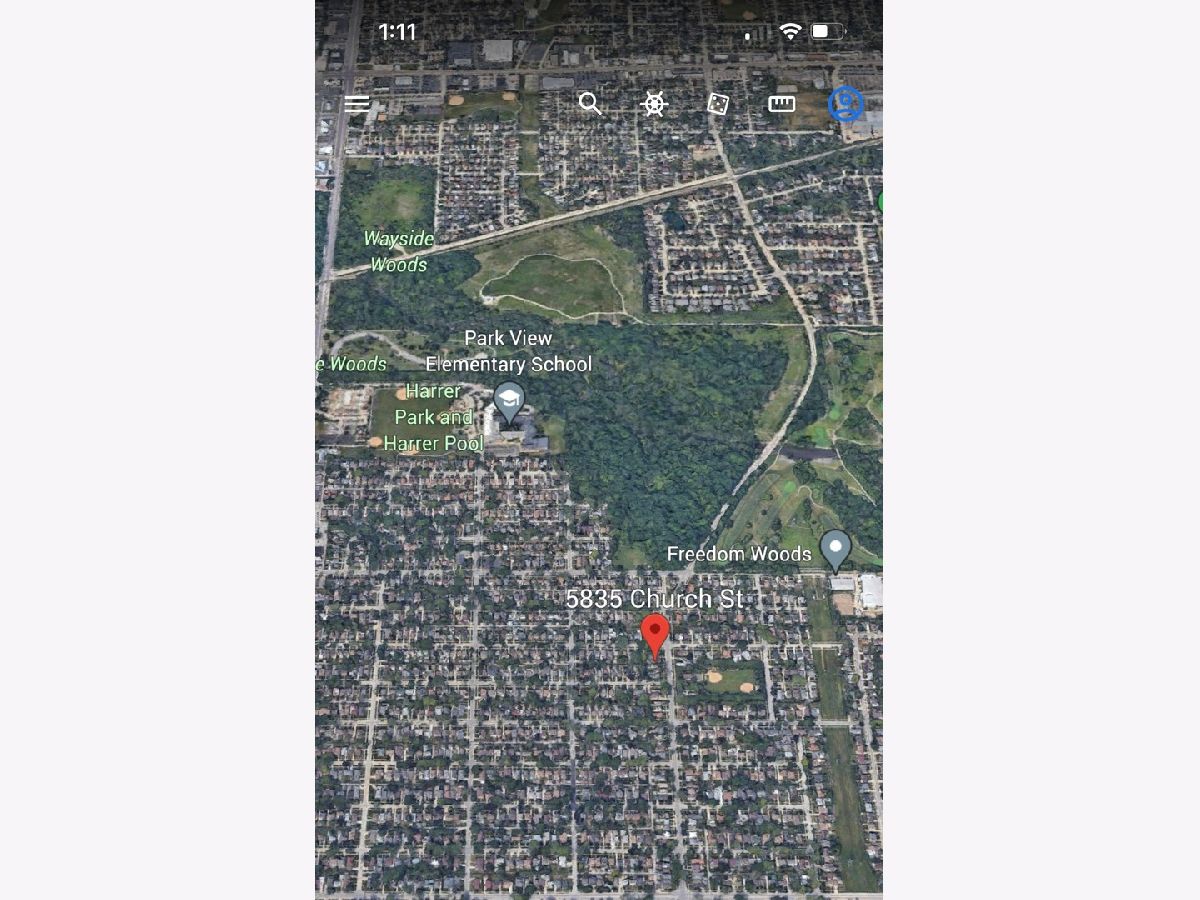Tap the red pin at 5835 Church St
The image size is (1200, 900).
(x=655, y=634)
